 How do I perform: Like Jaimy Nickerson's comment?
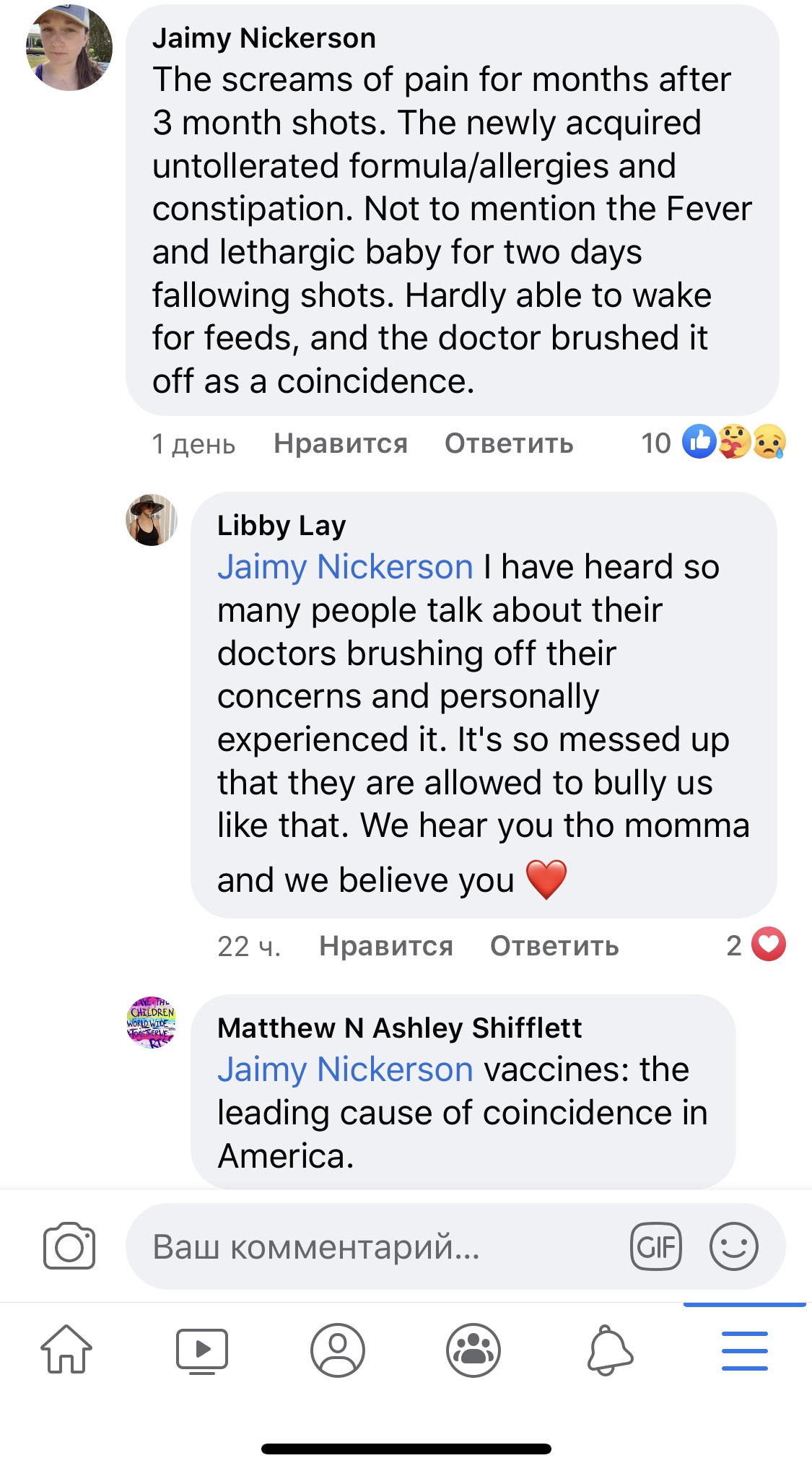[340, 443]
